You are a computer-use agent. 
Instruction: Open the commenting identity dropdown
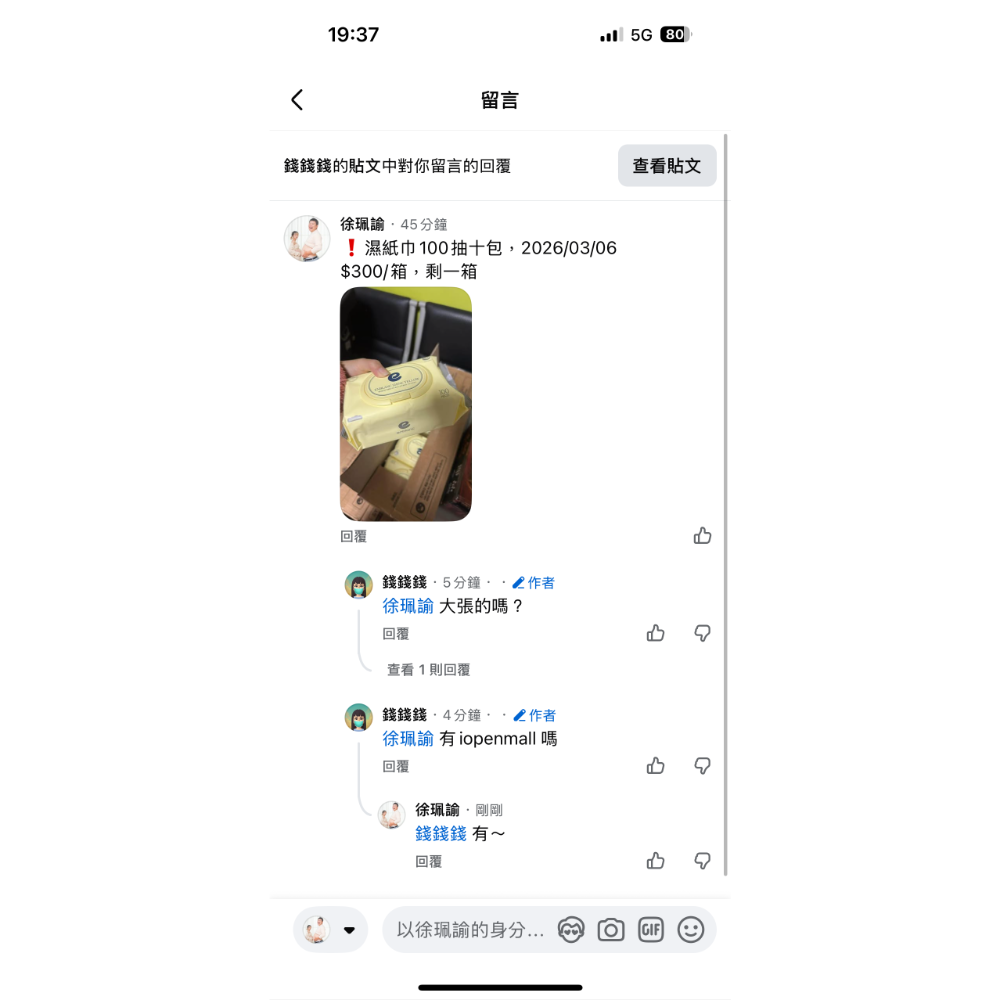click(x=331, y=930)
